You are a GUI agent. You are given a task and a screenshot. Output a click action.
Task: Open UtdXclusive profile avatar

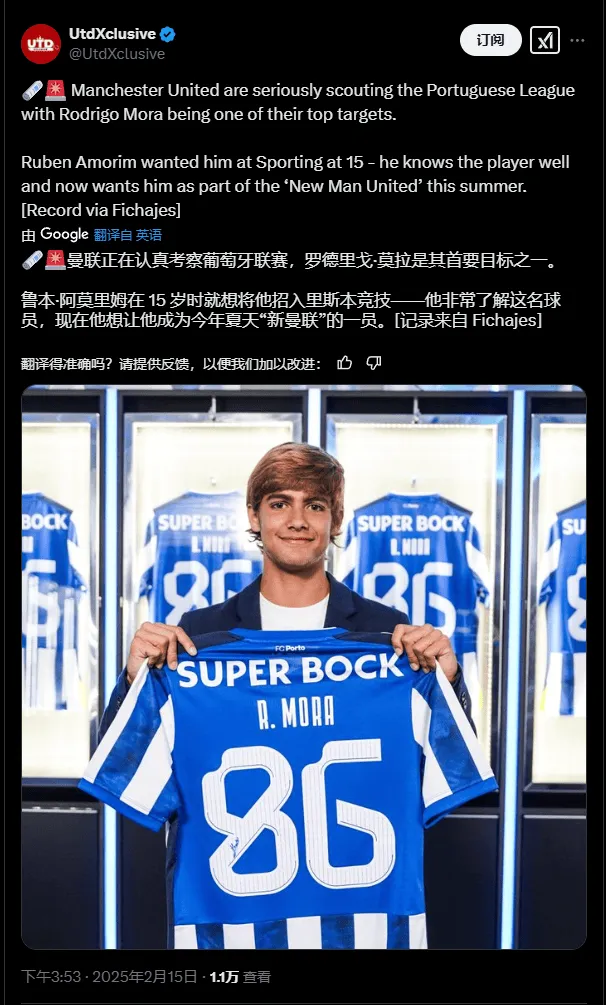(40, 43)
